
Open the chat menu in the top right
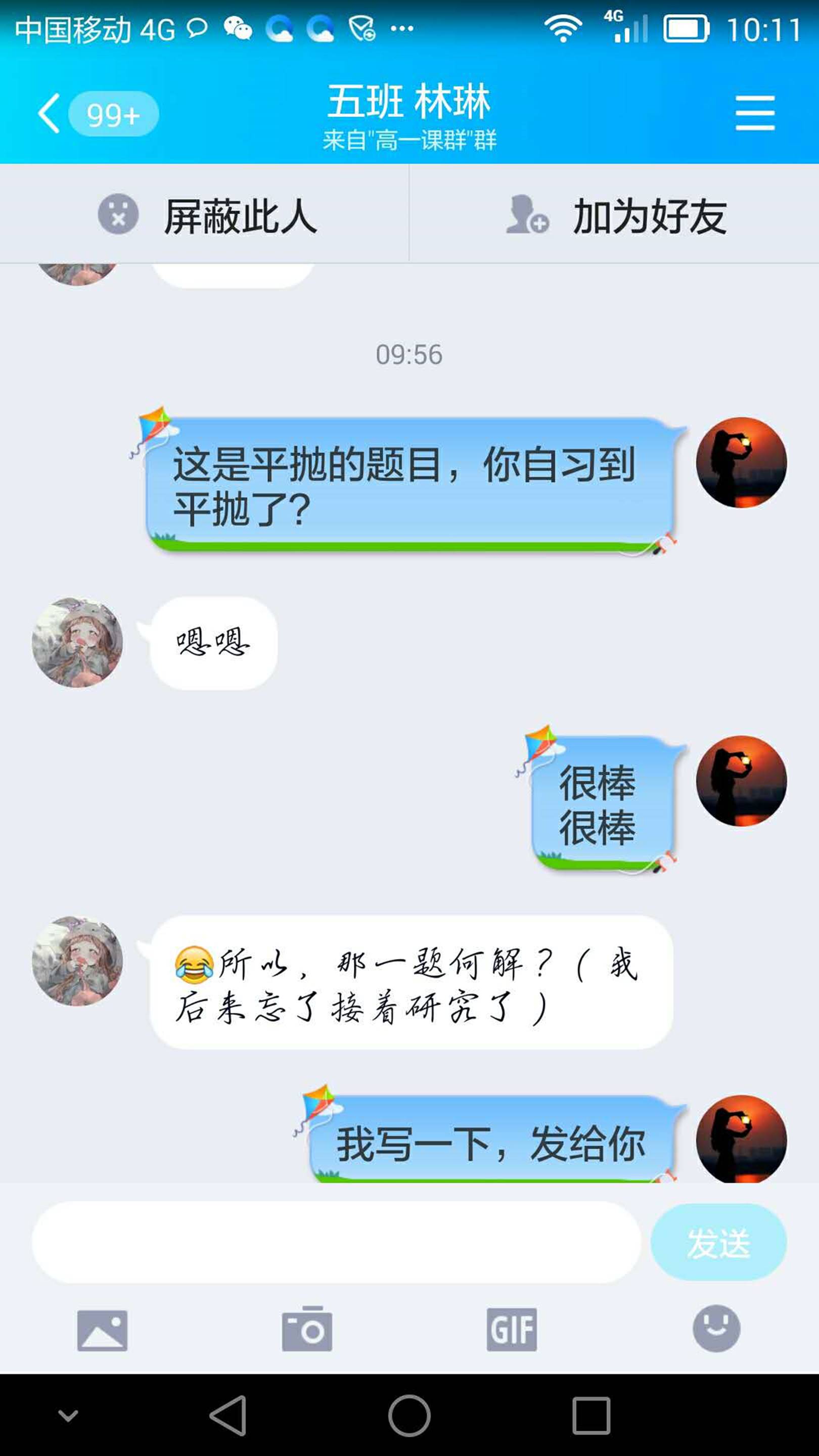pos(755,113)
